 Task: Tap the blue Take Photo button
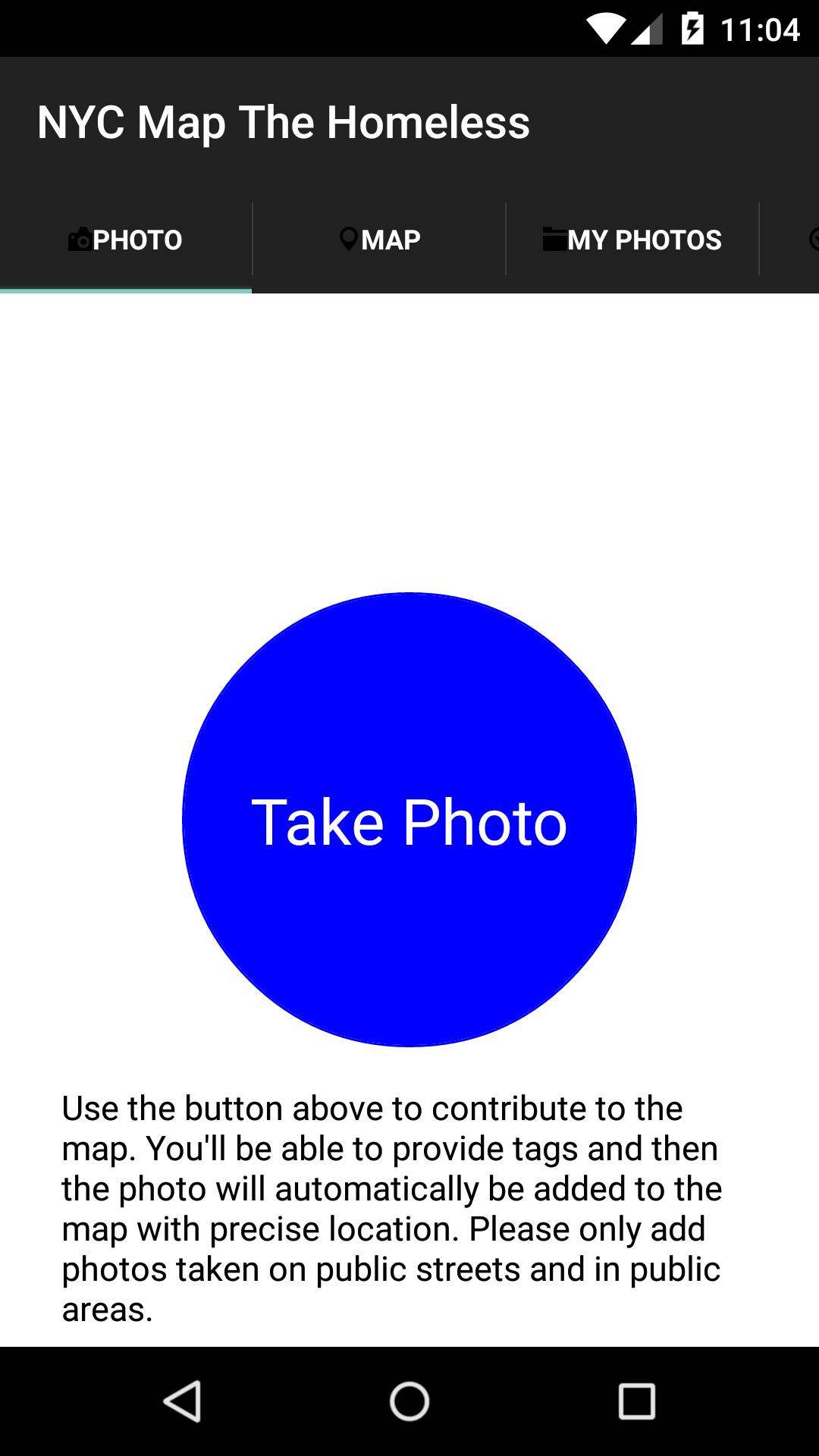[x=409, y=820]
